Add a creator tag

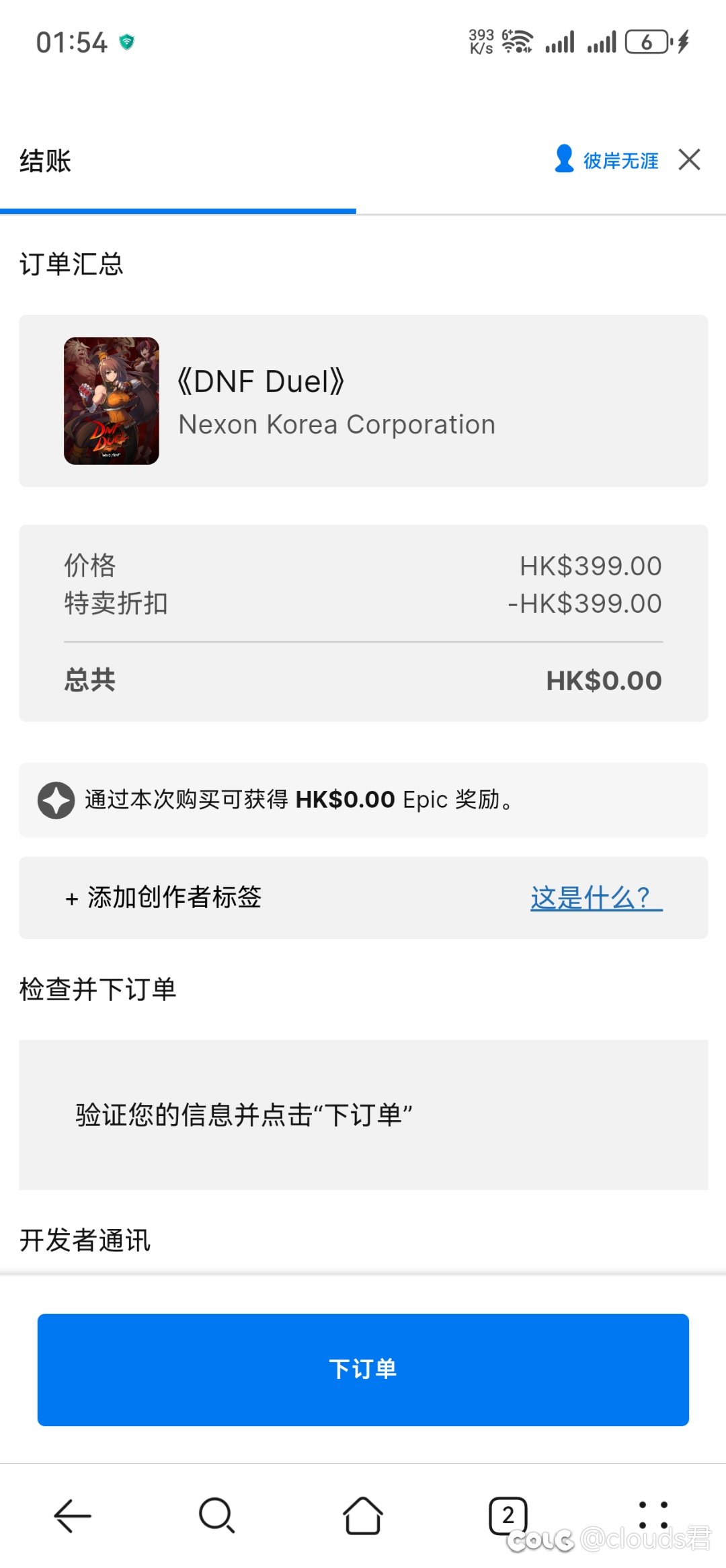coord(164,897)
